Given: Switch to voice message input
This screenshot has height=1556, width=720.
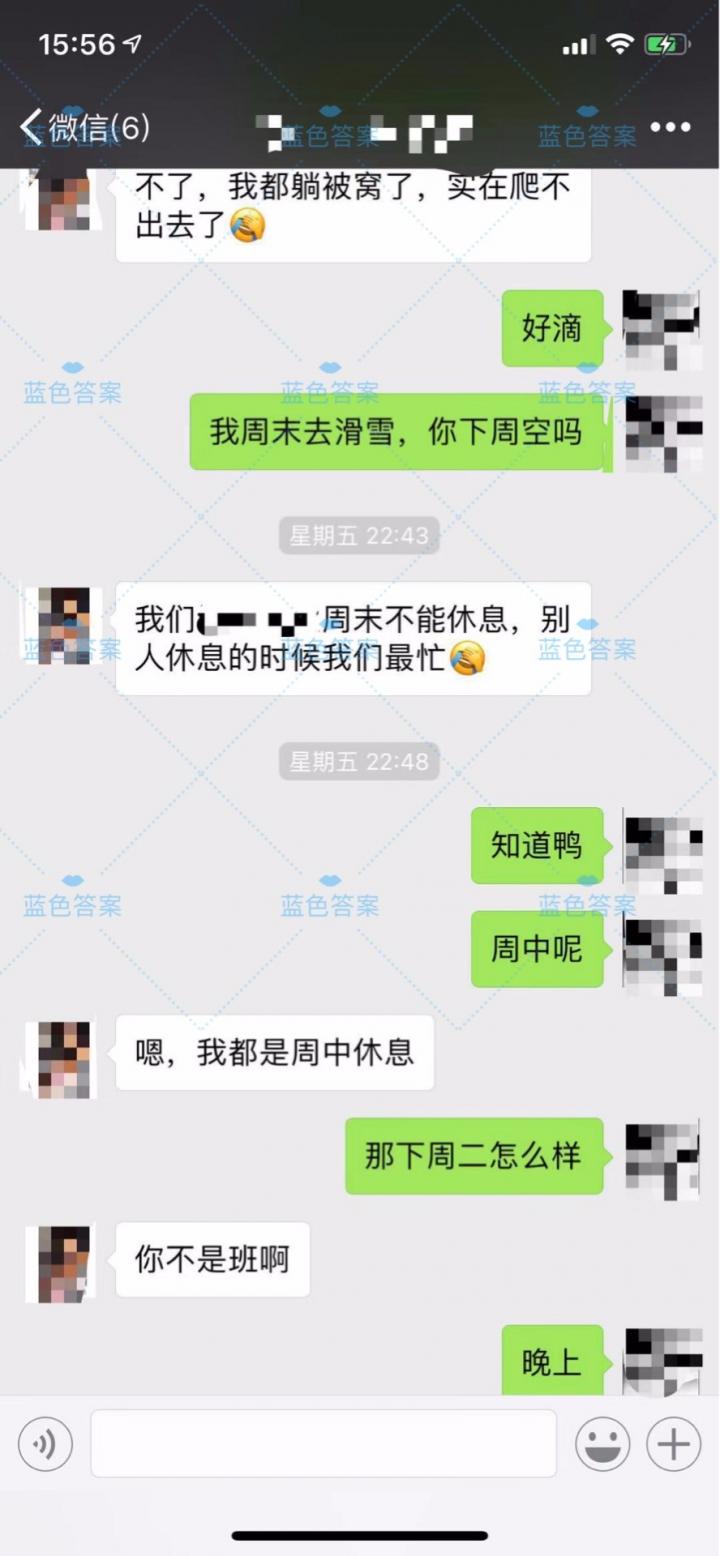Looking at the screenshot, I should click(x=45, y=1444).
